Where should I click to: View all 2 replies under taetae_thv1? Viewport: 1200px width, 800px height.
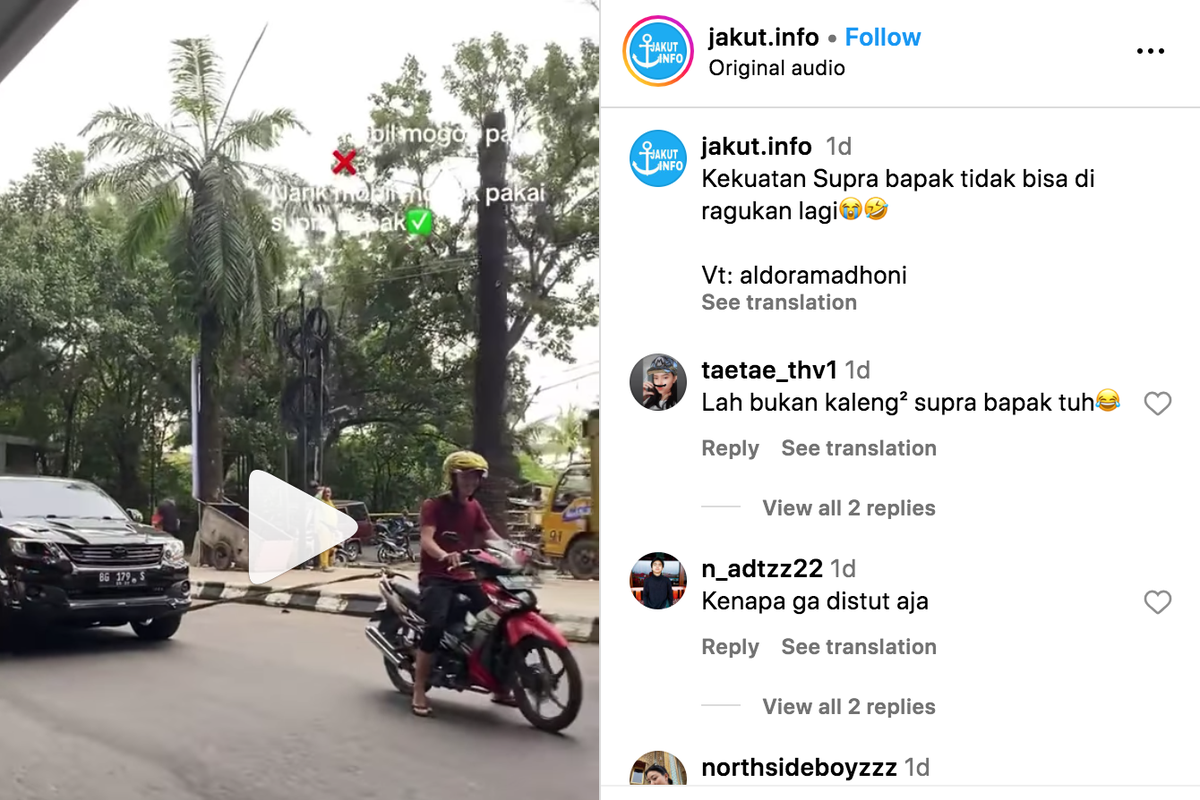pyautogui.click(x=848, y=508)
